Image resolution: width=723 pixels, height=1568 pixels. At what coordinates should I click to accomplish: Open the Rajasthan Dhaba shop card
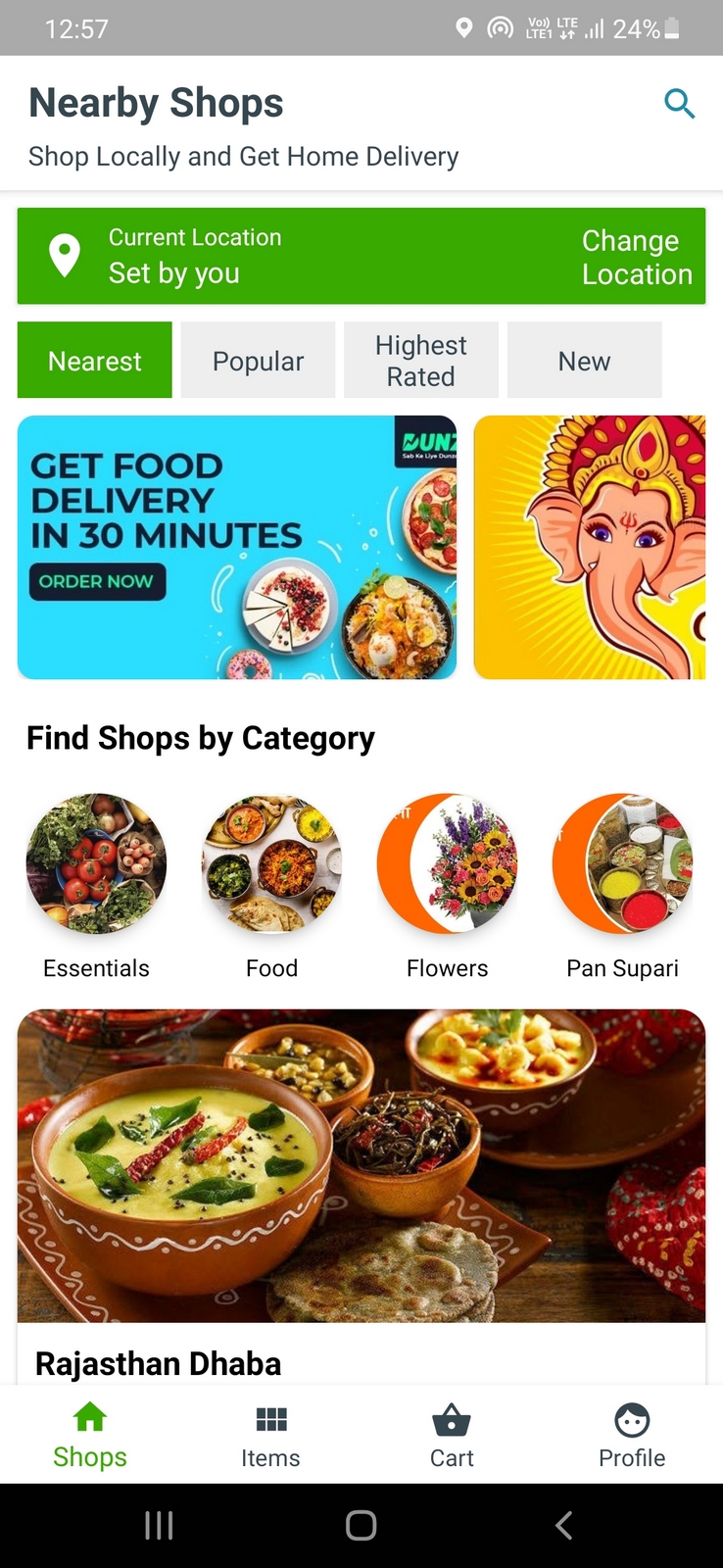click(361, 1196)
